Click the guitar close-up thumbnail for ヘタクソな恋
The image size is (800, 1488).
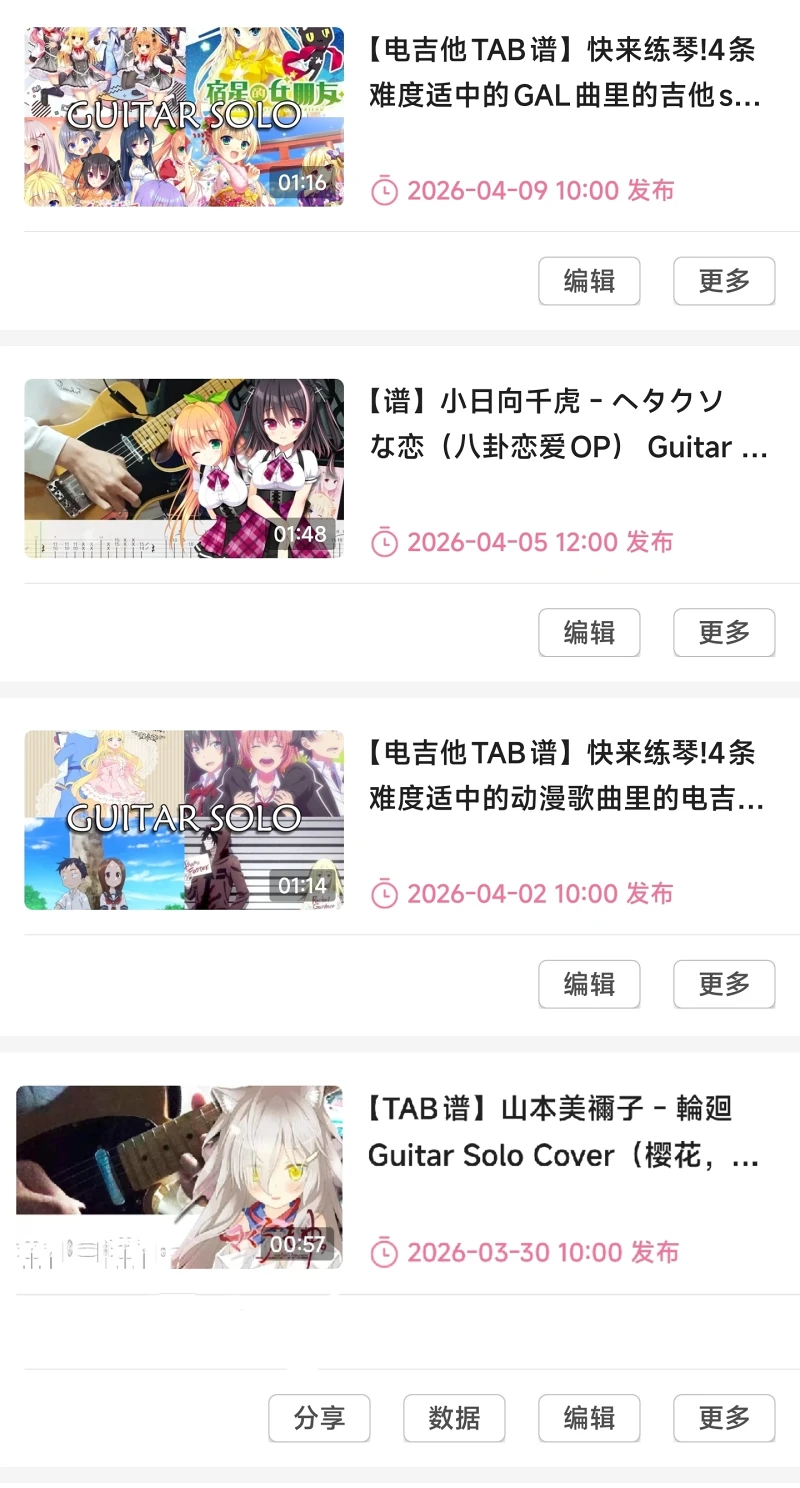point(183,469)
